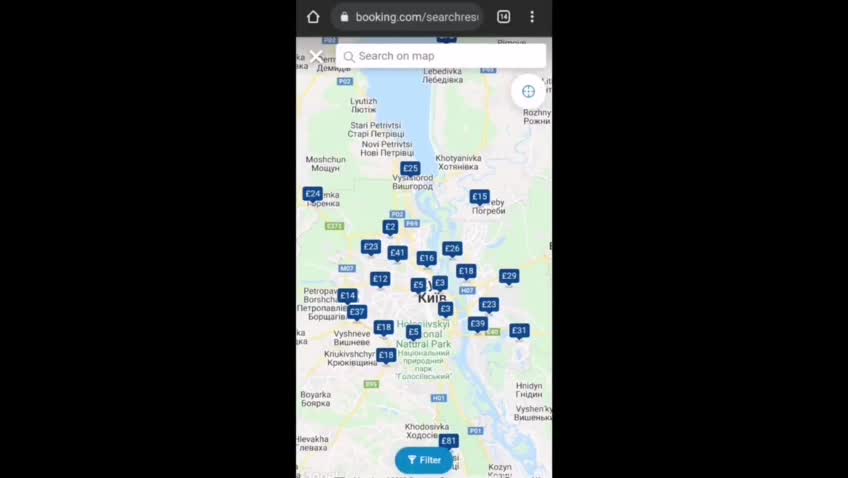Image resolution: width=848 pixels, height=478 pixels.
Task: Select the £15 price marker
Action: tap(480, 197)
